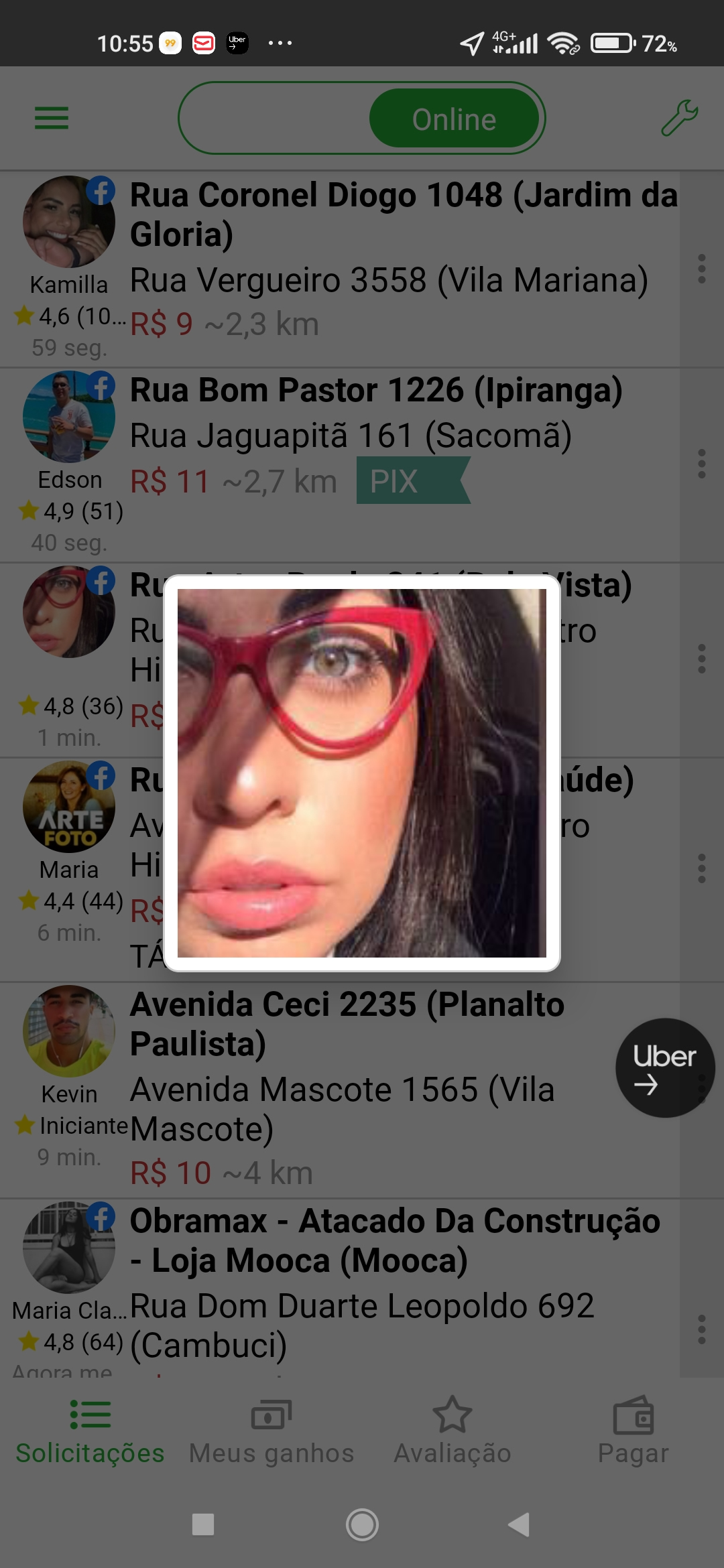Open the wrench settings icon
This screenshot has width=724, height=1568.
pos(679,119)
